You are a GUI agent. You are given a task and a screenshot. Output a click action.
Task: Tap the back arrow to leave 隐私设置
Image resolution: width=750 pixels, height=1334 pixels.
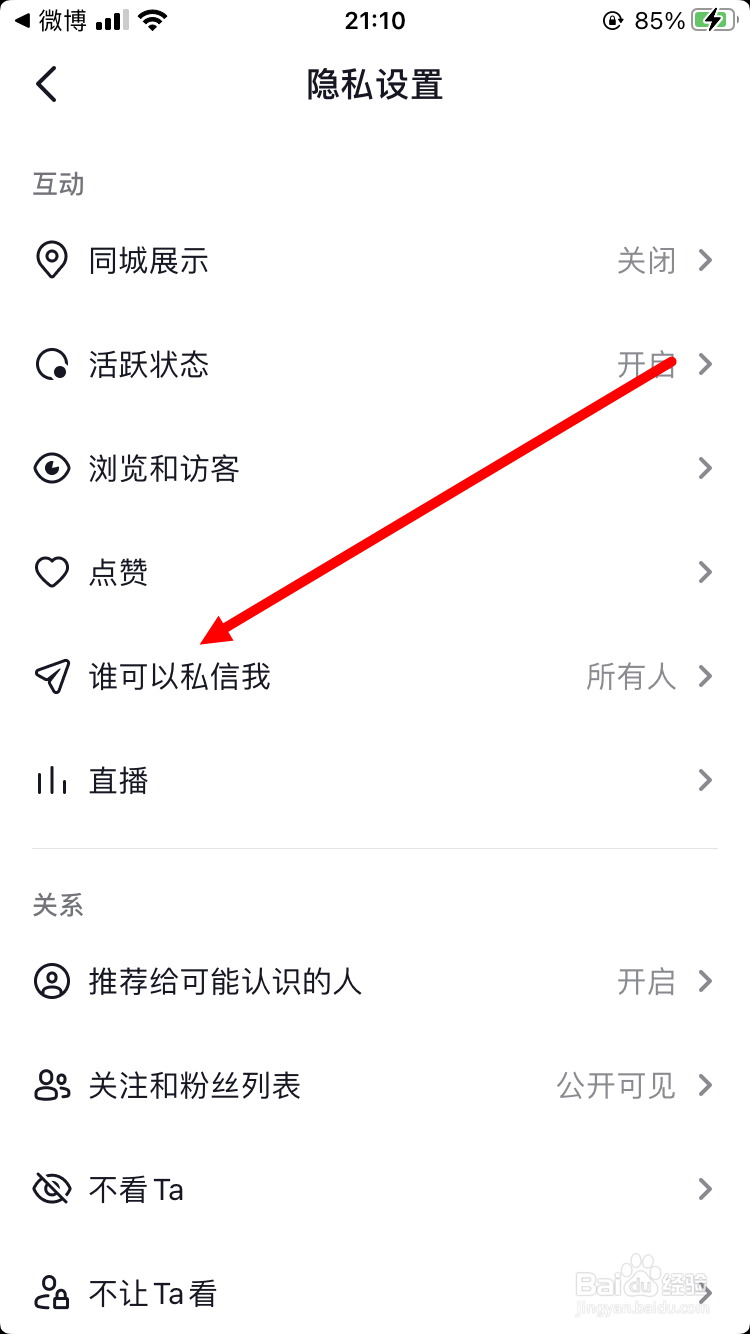[46, 84]
